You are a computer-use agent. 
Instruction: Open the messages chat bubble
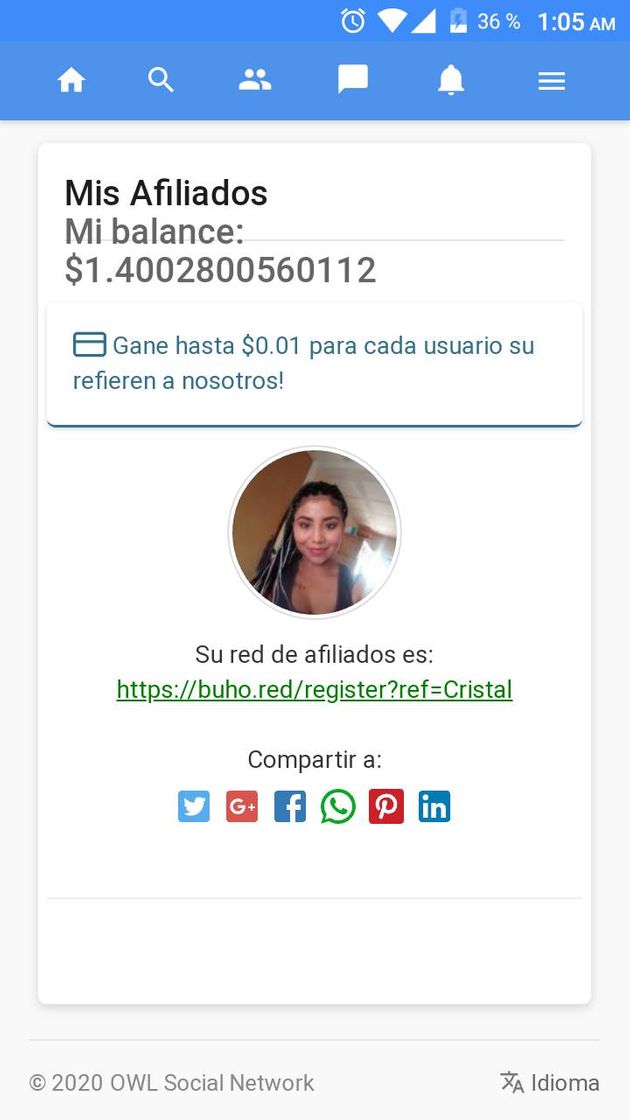pos(353,80)
